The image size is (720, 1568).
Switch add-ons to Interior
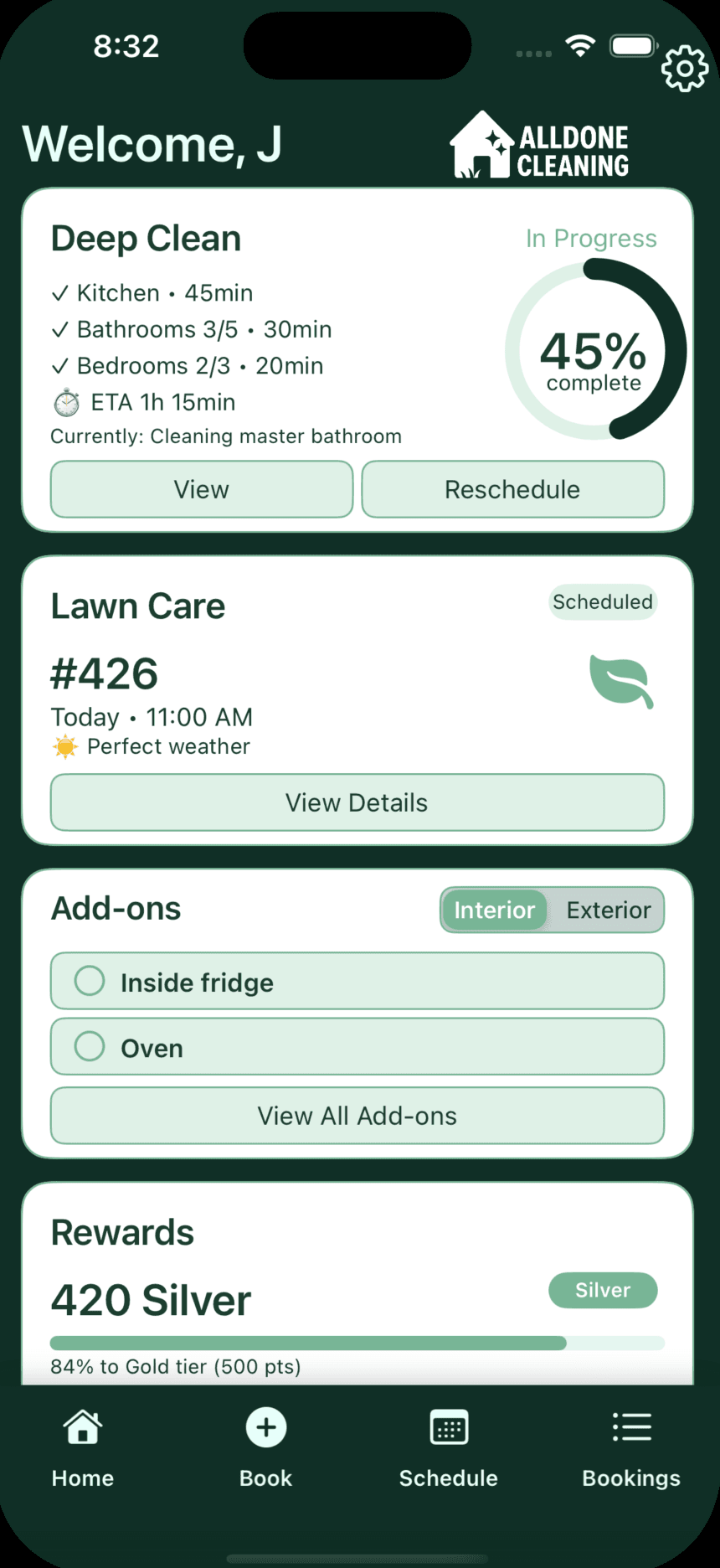point(495,910)
